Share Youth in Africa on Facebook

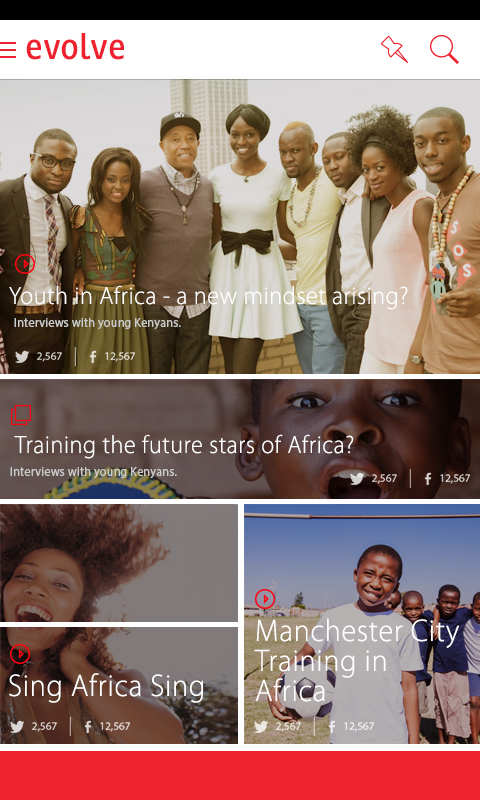point(112,356)
